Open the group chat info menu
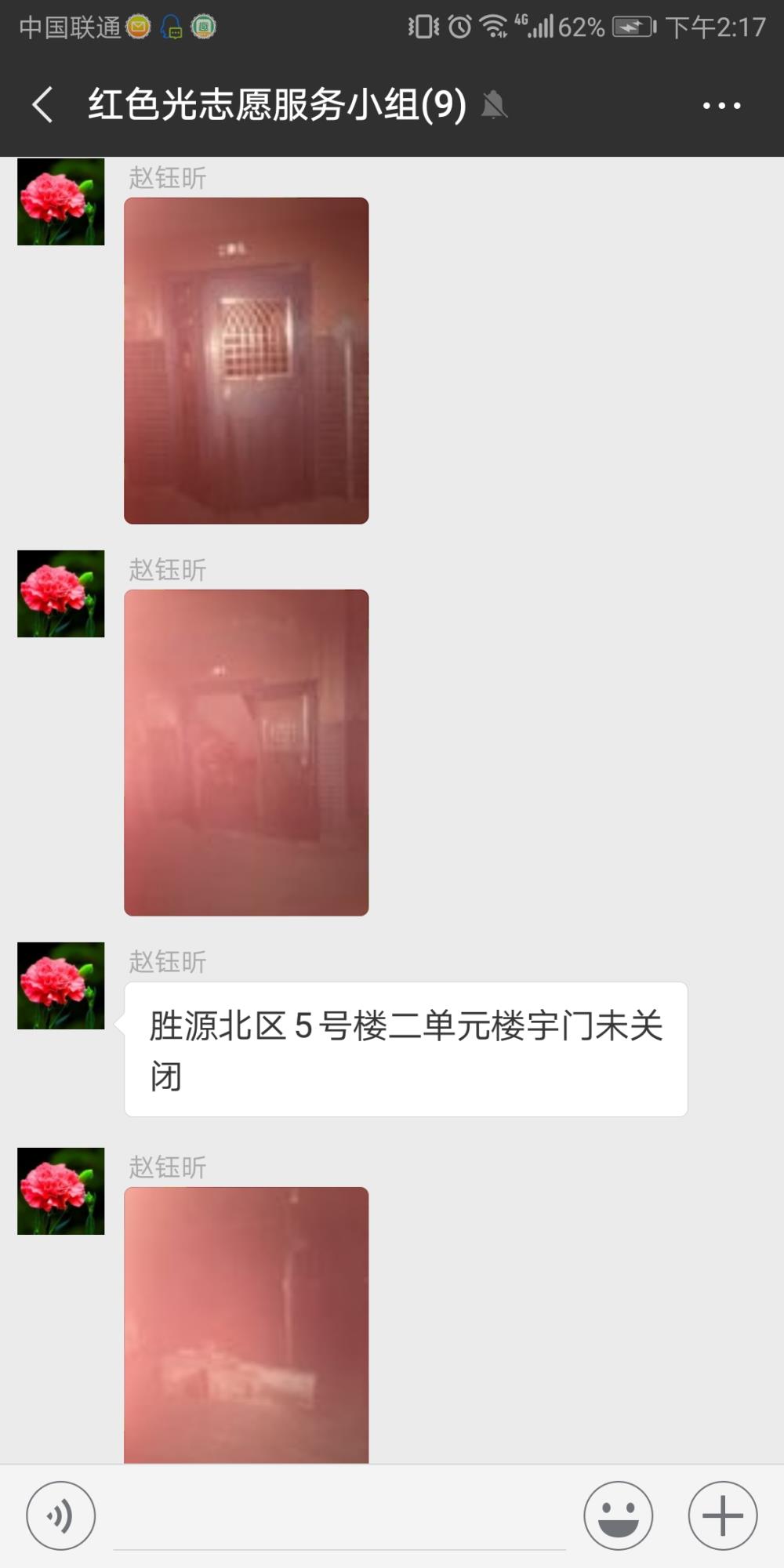Image resolution: width=784 pixels, height=1568 pixels. click(722, 105)
